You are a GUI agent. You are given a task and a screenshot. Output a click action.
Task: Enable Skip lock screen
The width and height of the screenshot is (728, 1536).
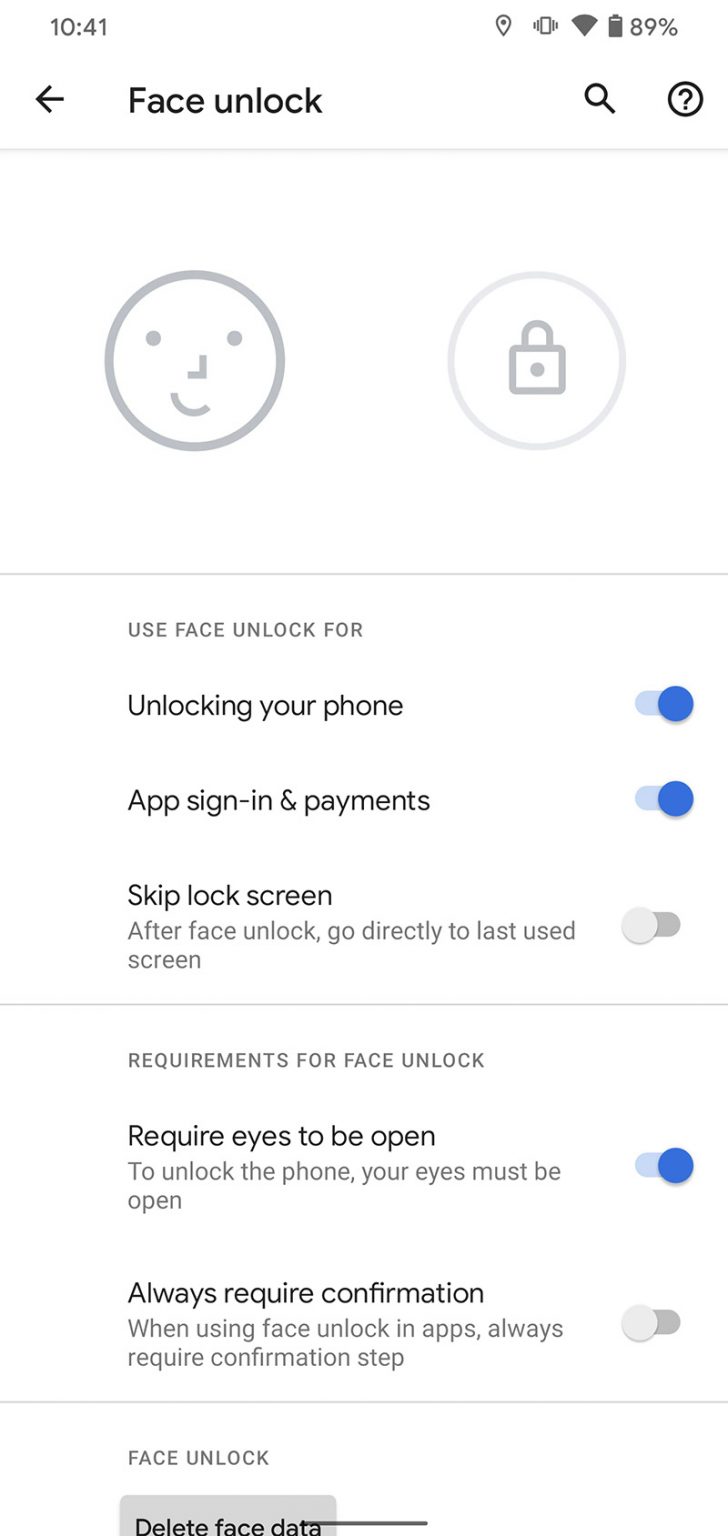point(651,926)
